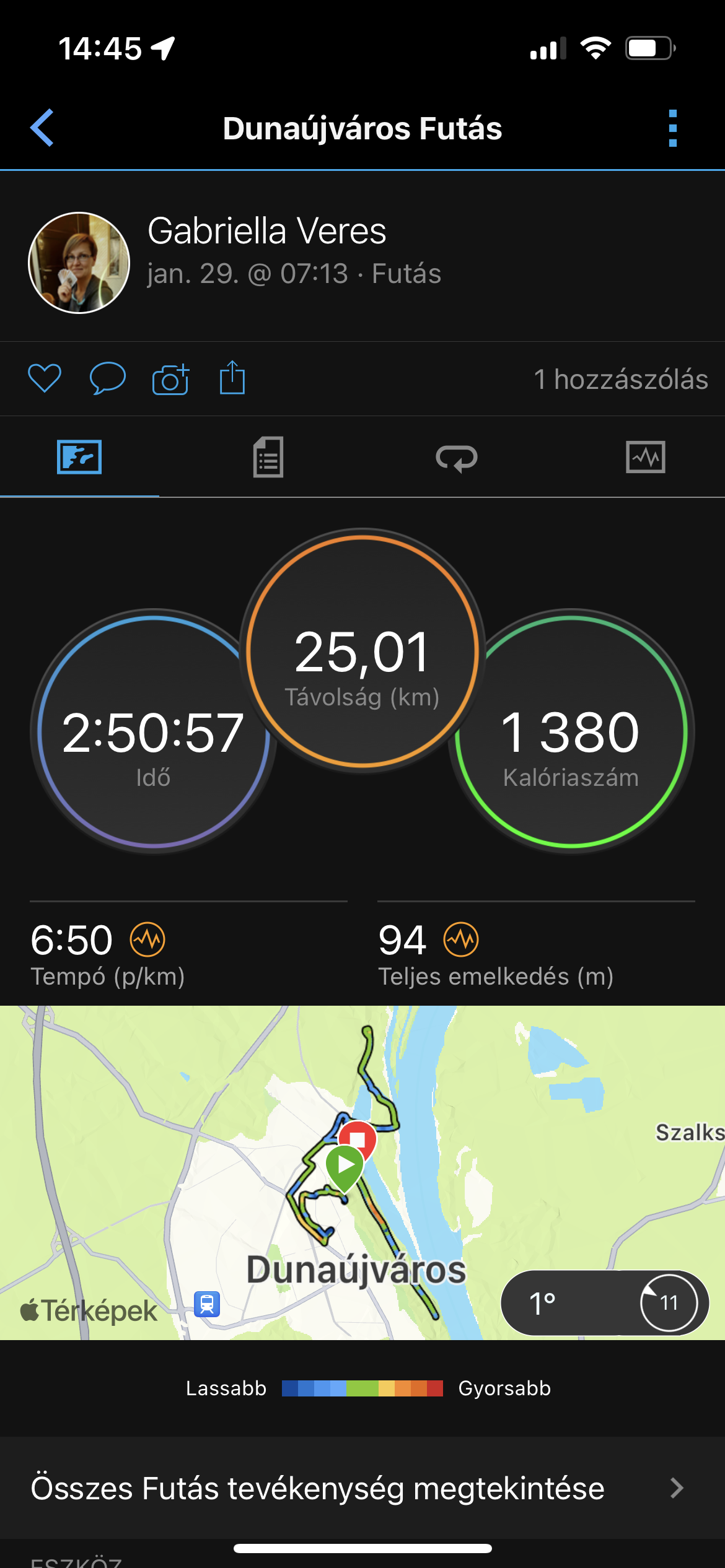The height and width of the screenshot is (1568, 725).
Task: Tap the Teljes emelkedés info icon
Action: tap(461, 939)
